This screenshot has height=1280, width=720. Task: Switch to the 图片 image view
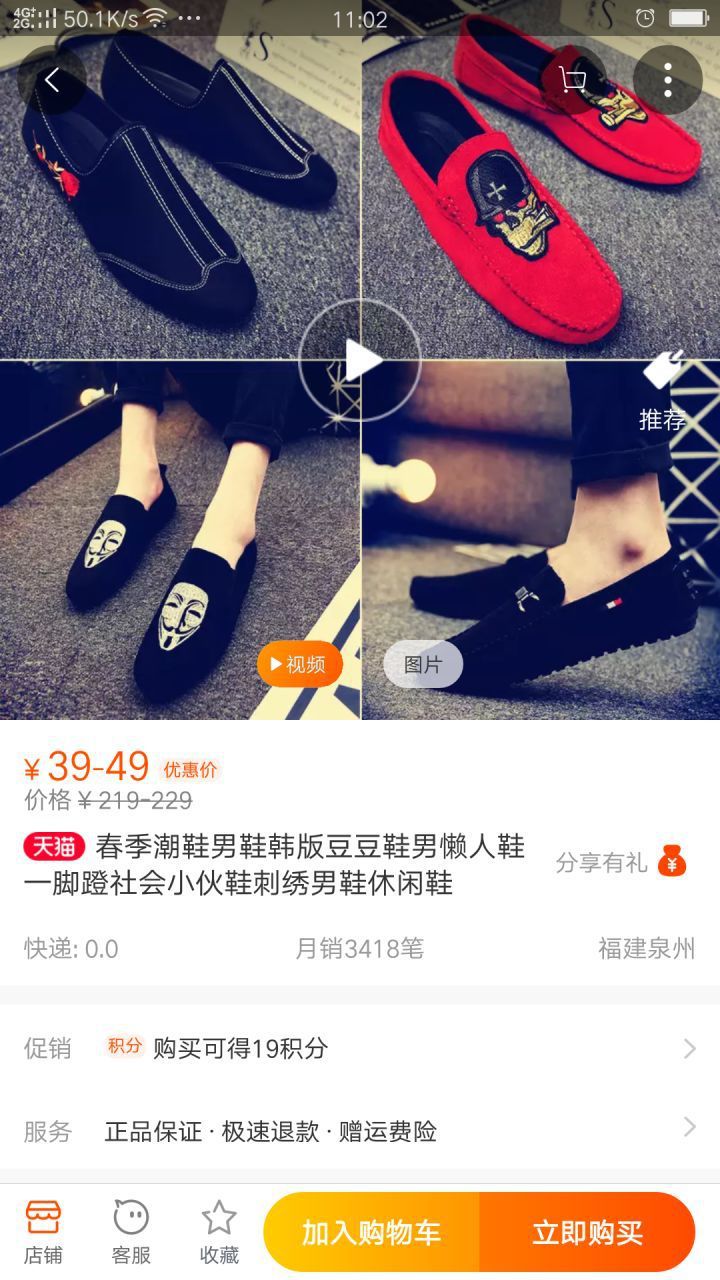[x=422, y=664]
